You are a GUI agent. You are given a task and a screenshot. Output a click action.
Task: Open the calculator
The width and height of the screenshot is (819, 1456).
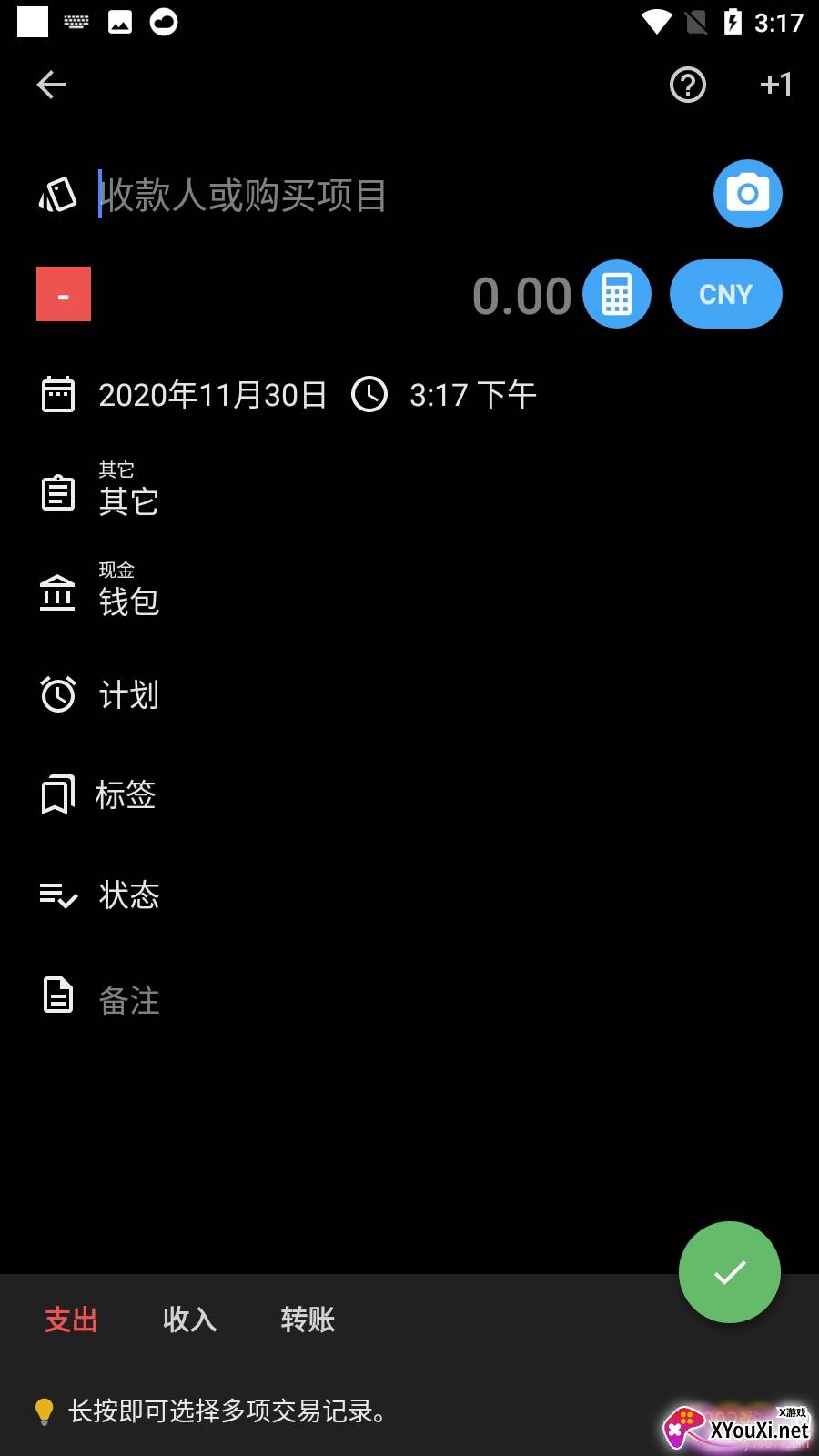click(x=617, y=294)
